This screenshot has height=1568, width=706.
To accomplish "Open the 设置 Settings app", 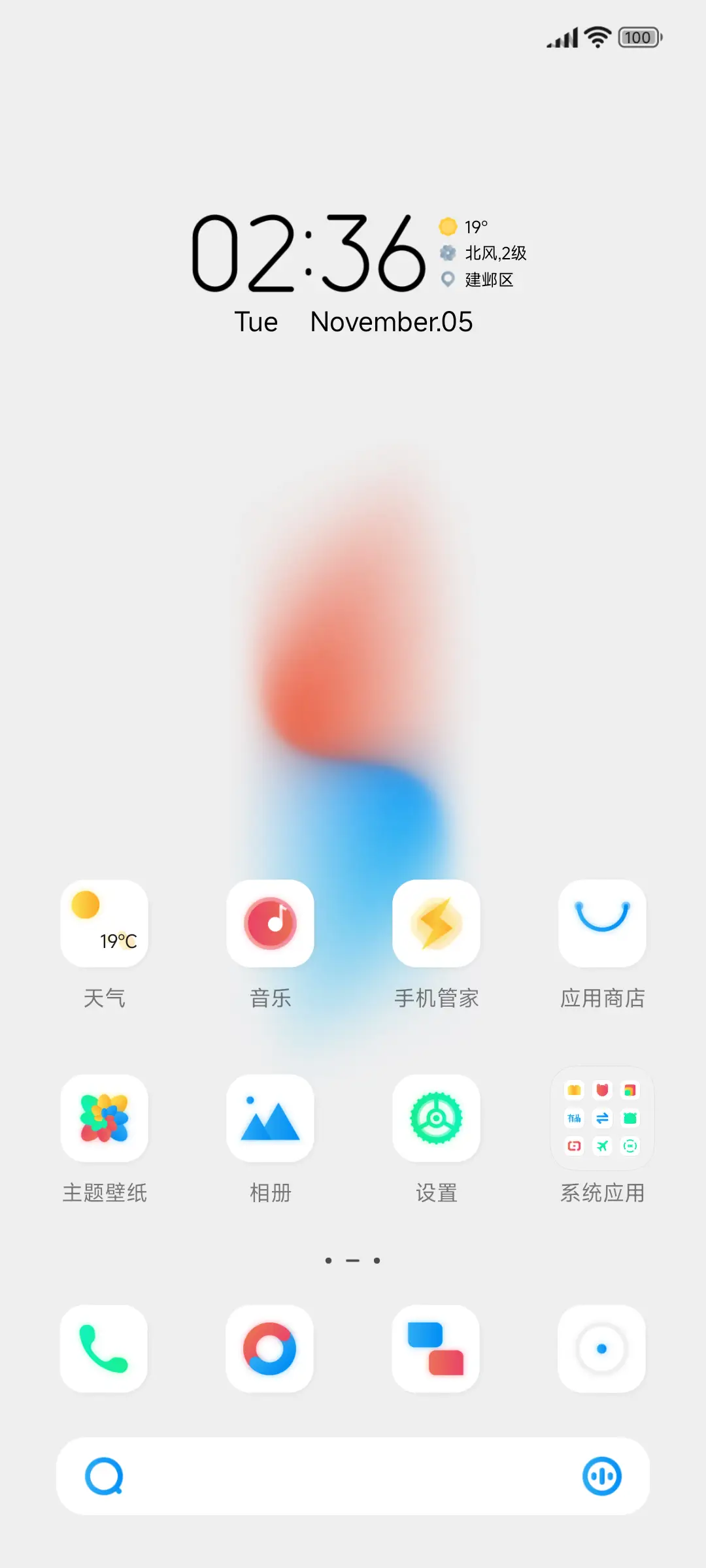I will [436, 1119].
